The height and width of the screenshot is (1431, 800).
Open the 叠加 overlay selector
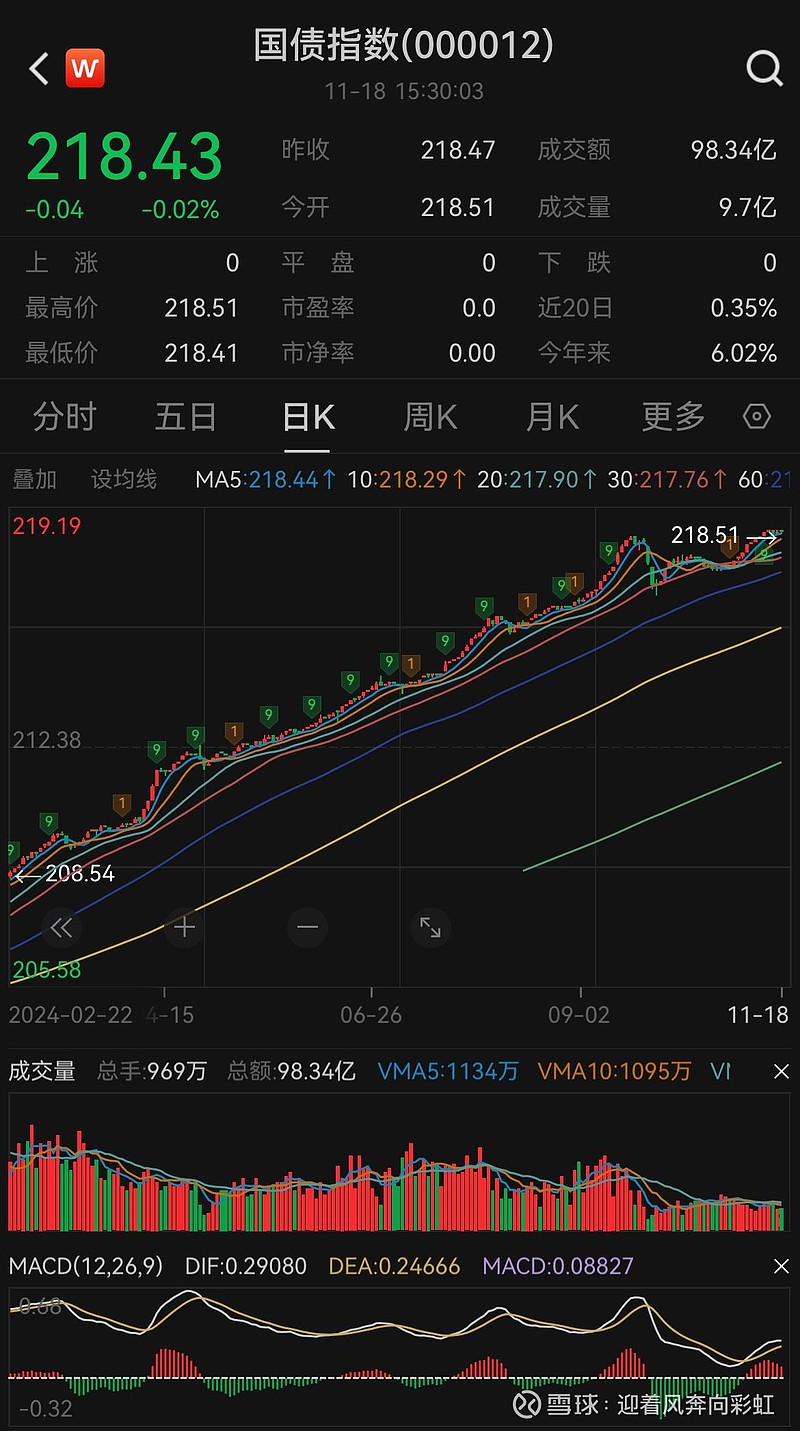pos(36,479)
